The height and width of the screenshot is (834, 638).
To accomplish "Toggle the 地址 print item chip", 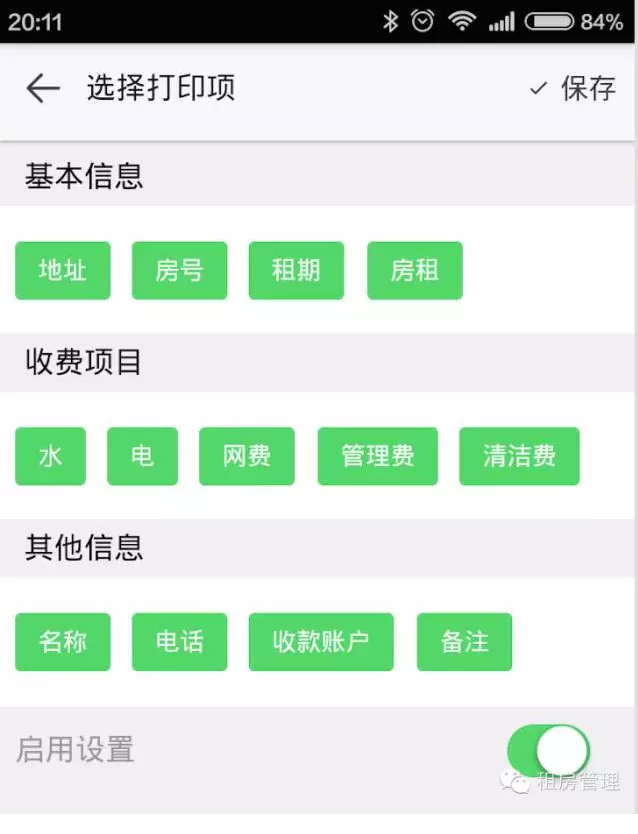I will (x=62, y=270).
